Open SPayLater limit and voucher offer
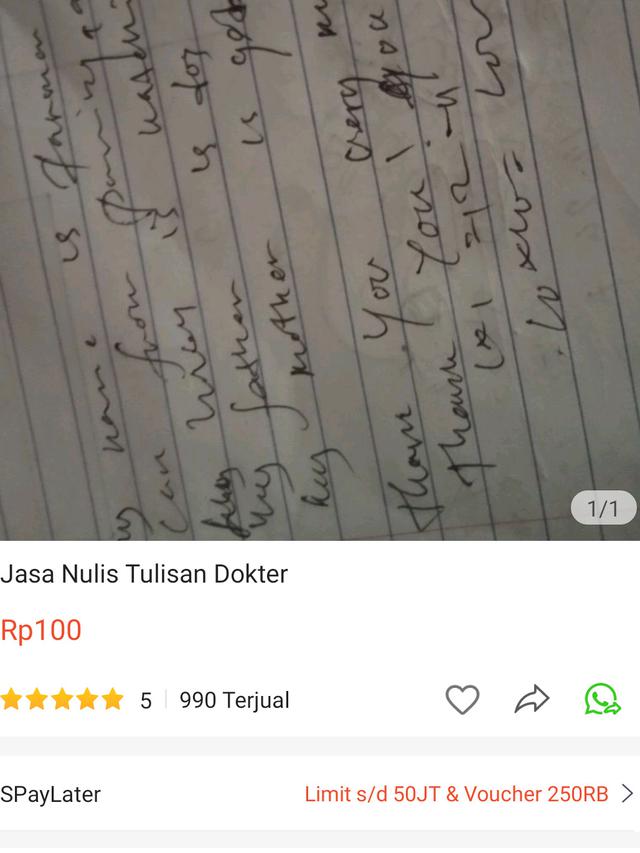 pos(468,794)
